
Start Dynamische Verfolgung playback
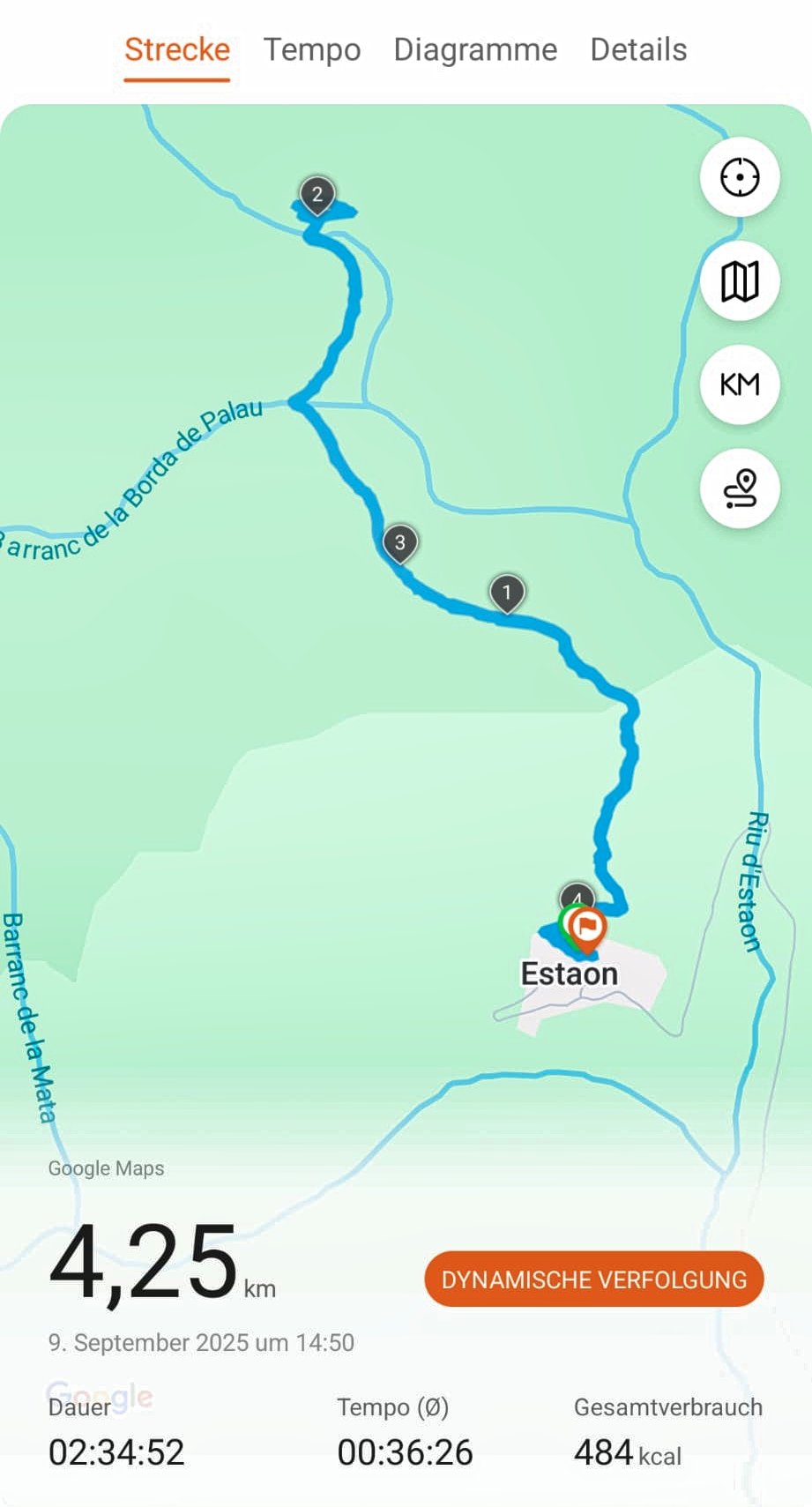pyautogui.click(x=593, y=1279)
